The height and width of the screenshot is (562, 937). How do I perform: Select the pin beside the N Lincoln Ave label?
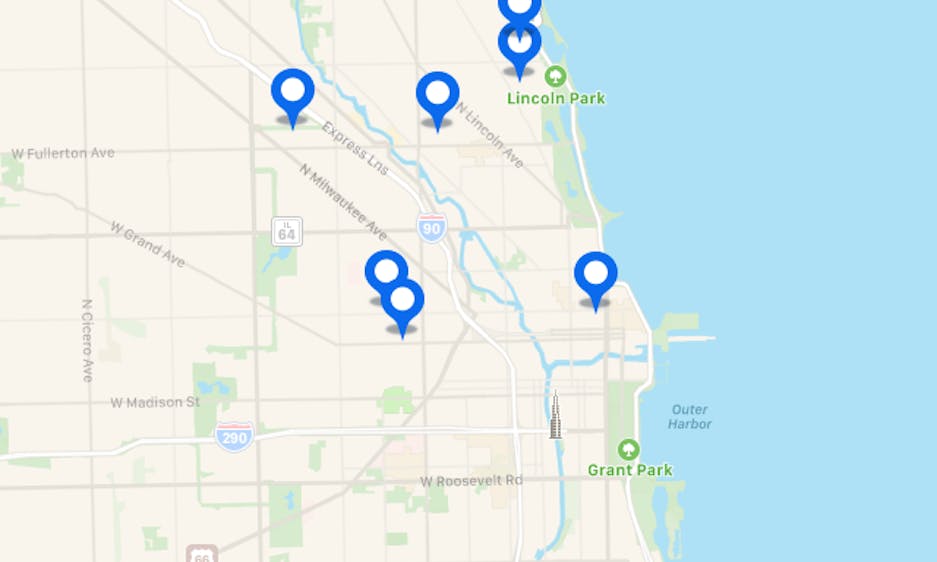(x=437, y=95)
